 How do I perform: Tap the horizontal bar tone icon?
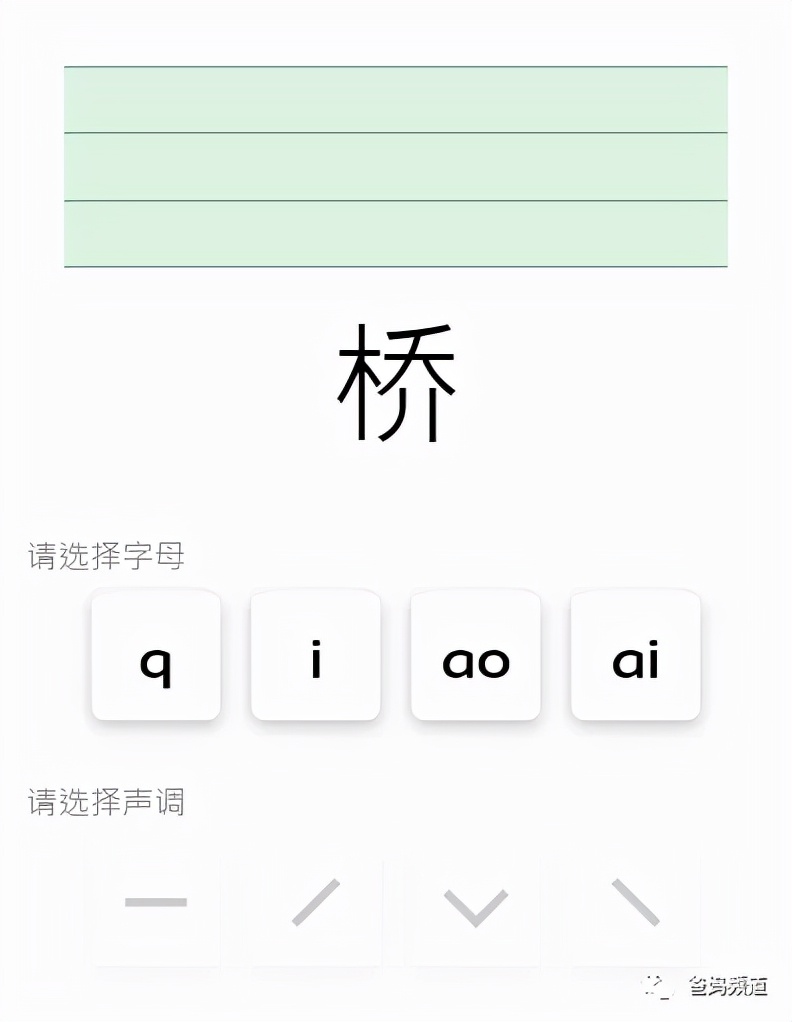[x=155, y=902]
